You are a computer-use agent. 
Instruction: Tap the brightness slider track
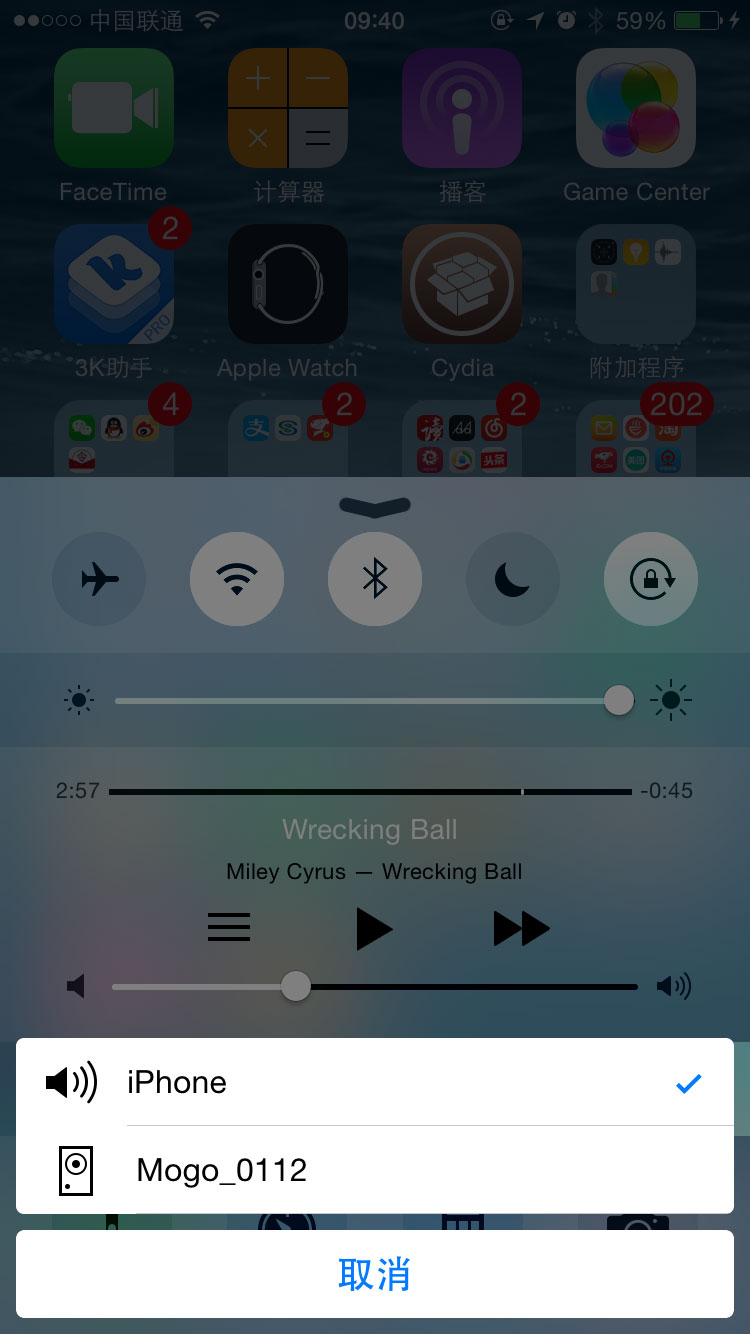(360, 701)
